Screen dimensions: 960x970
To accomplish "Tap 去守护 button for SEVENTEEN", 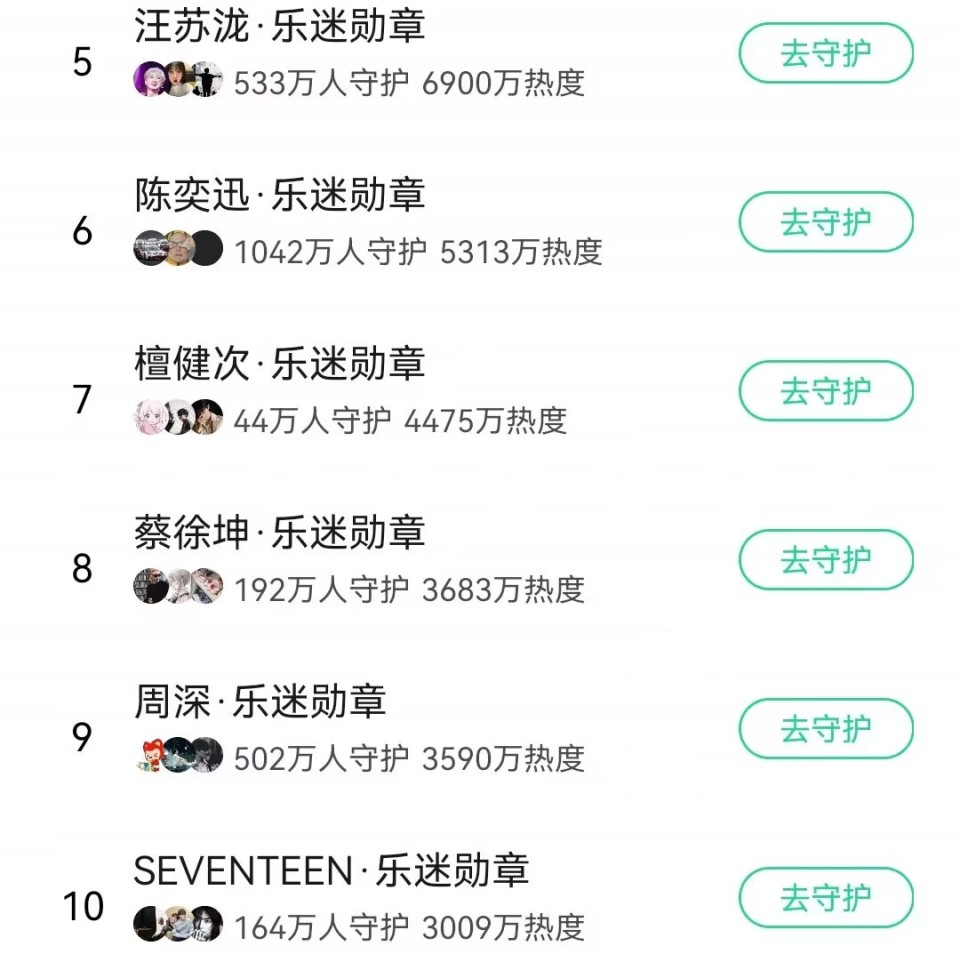I will point(825,898).
